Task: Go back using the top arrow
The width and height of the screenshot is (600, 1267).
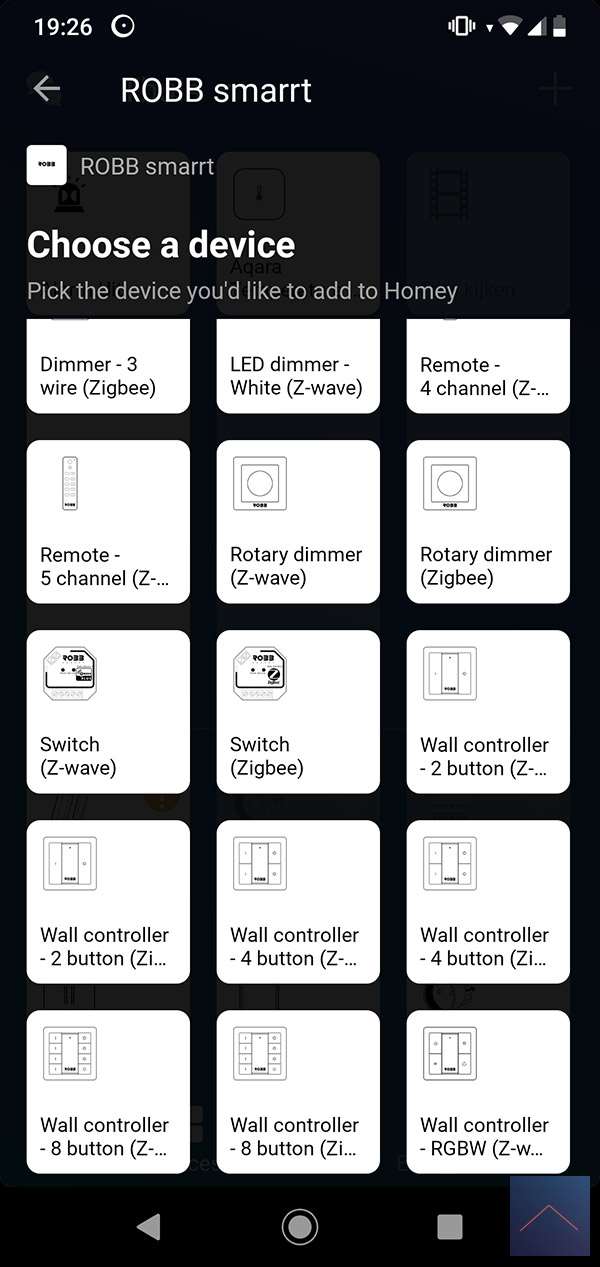Action: (x=46, y=89)
